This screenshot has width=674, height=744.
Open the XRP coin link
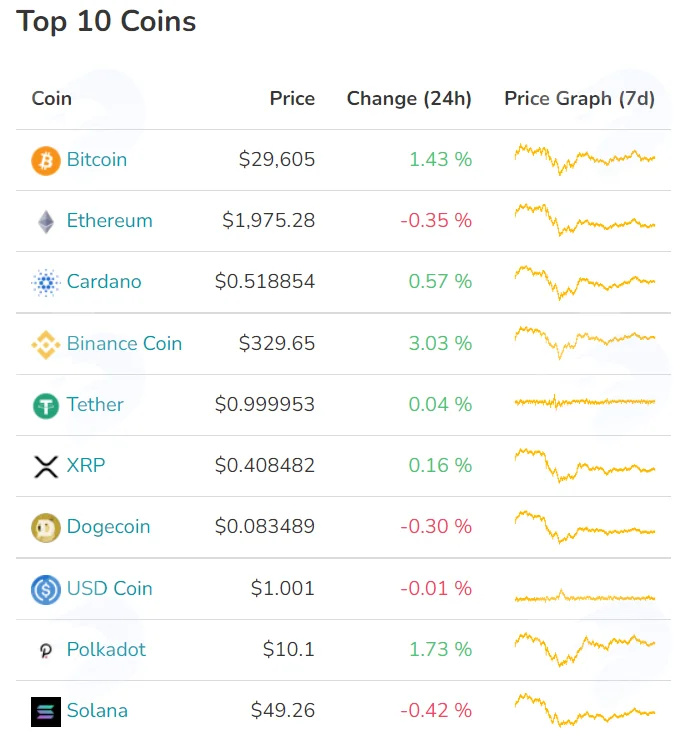(x=86, y=465)
